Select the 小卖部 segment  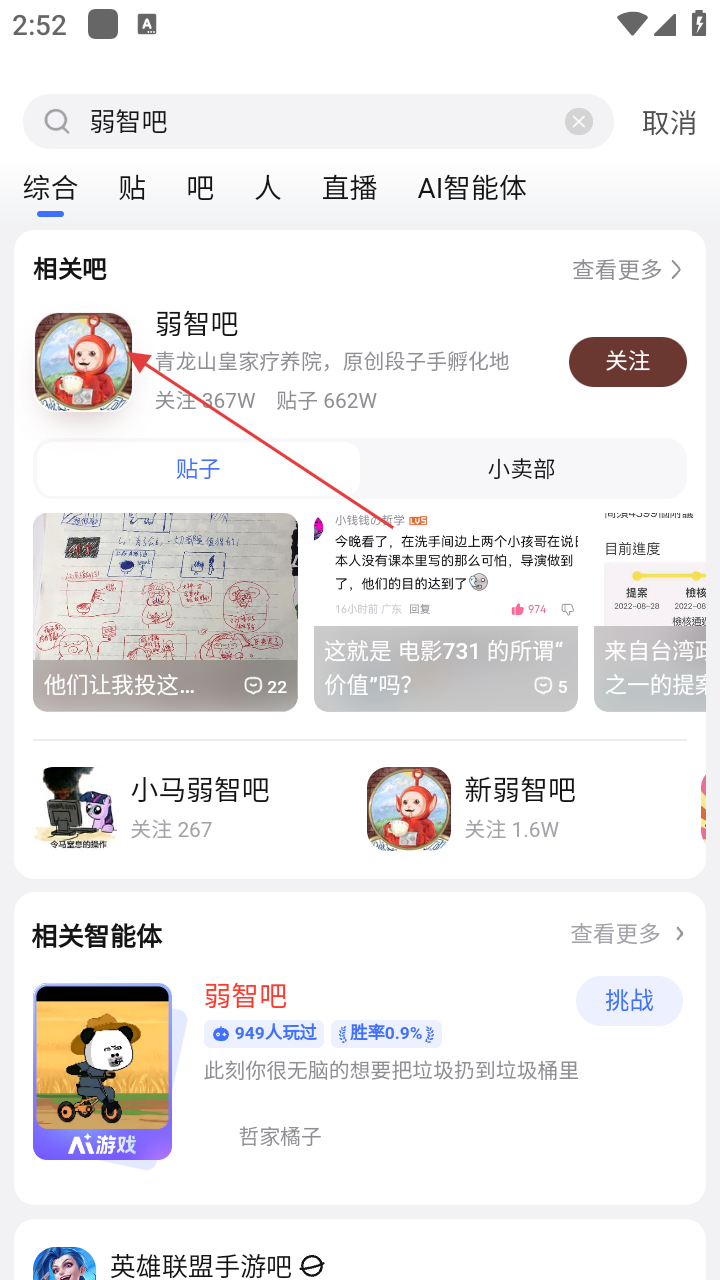[521, 469]
